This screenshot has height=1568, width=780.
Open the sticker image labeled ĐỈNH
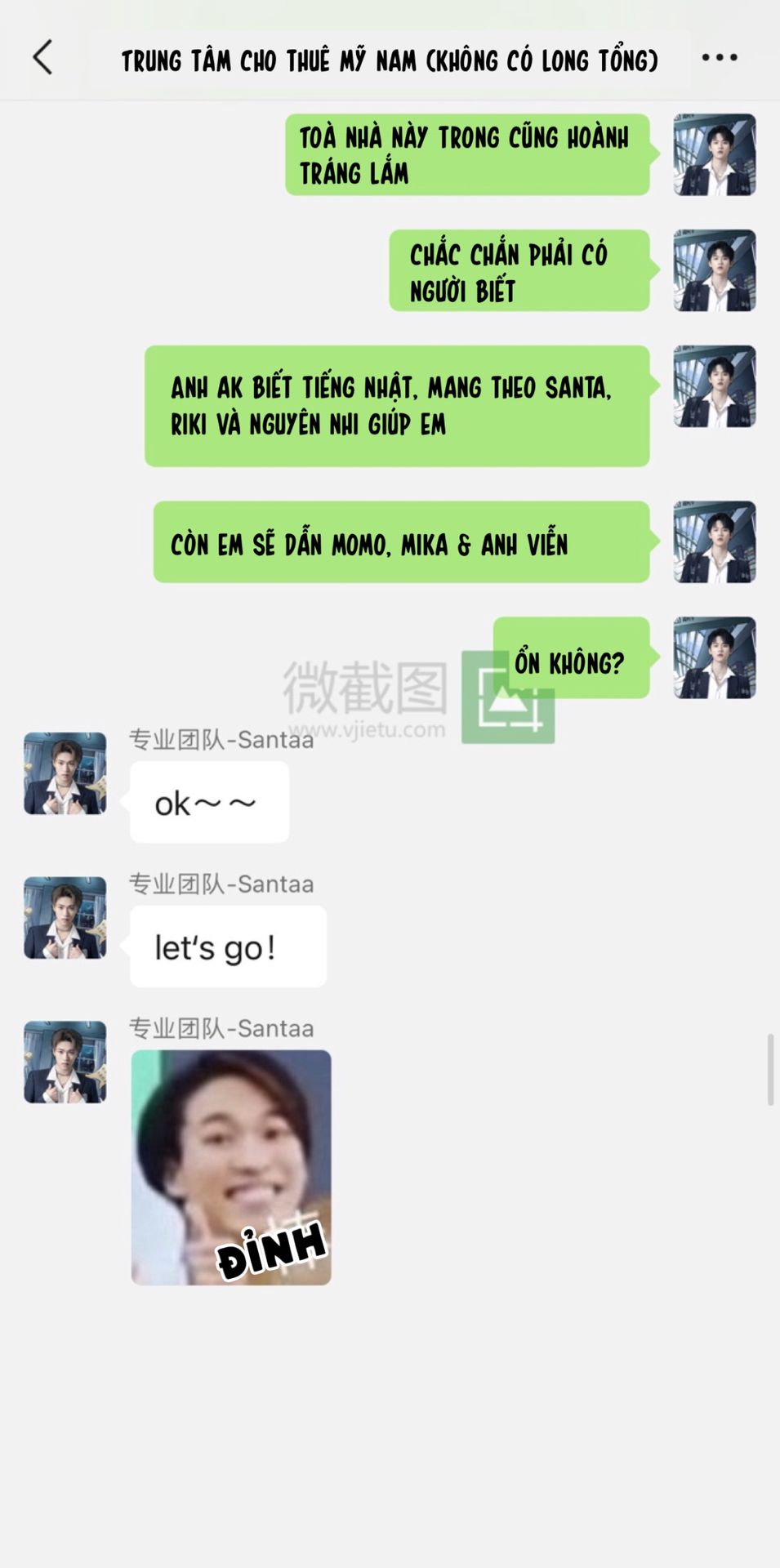pos(231,1167)
